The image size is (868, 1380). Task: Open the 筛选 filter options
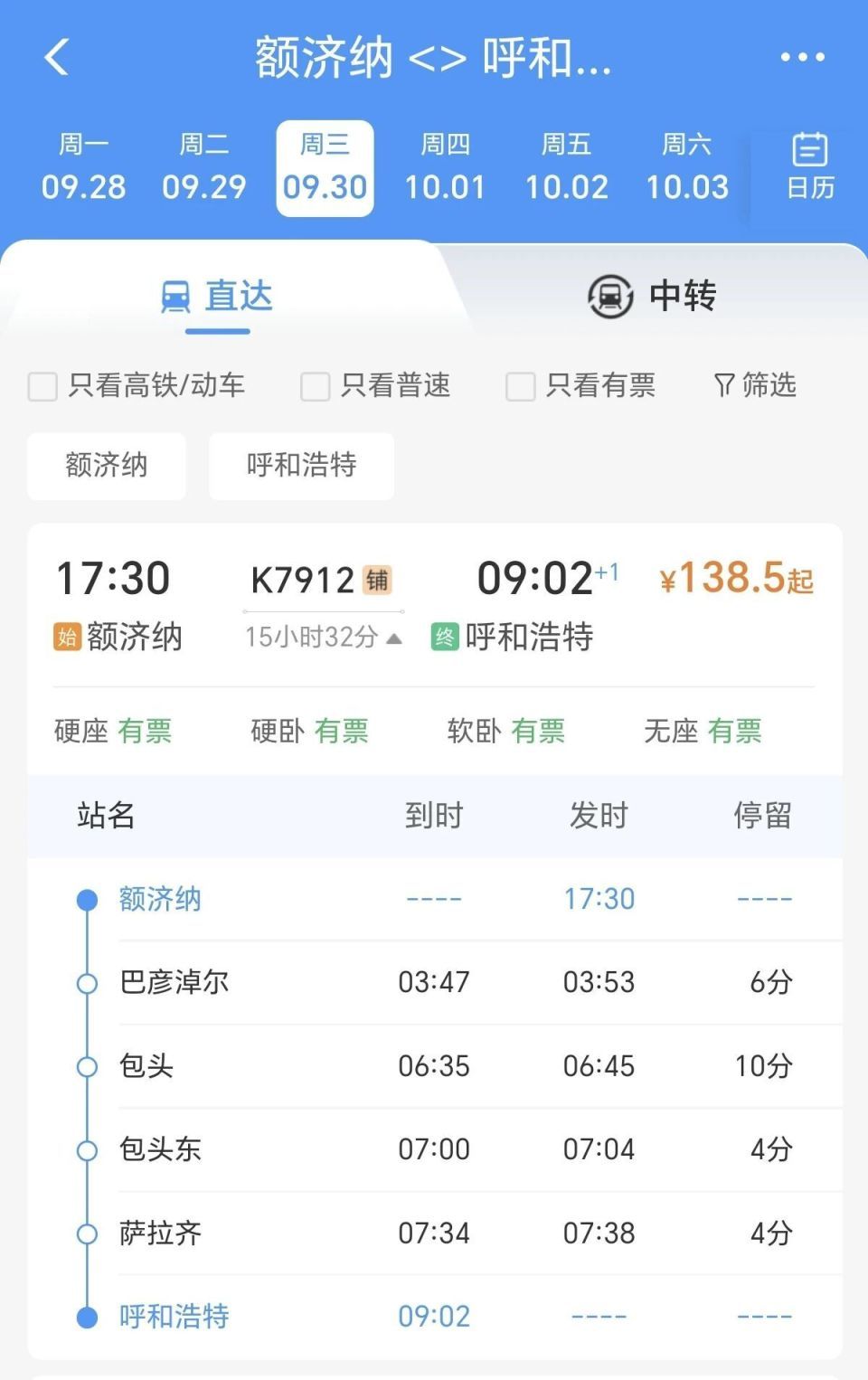755,385
